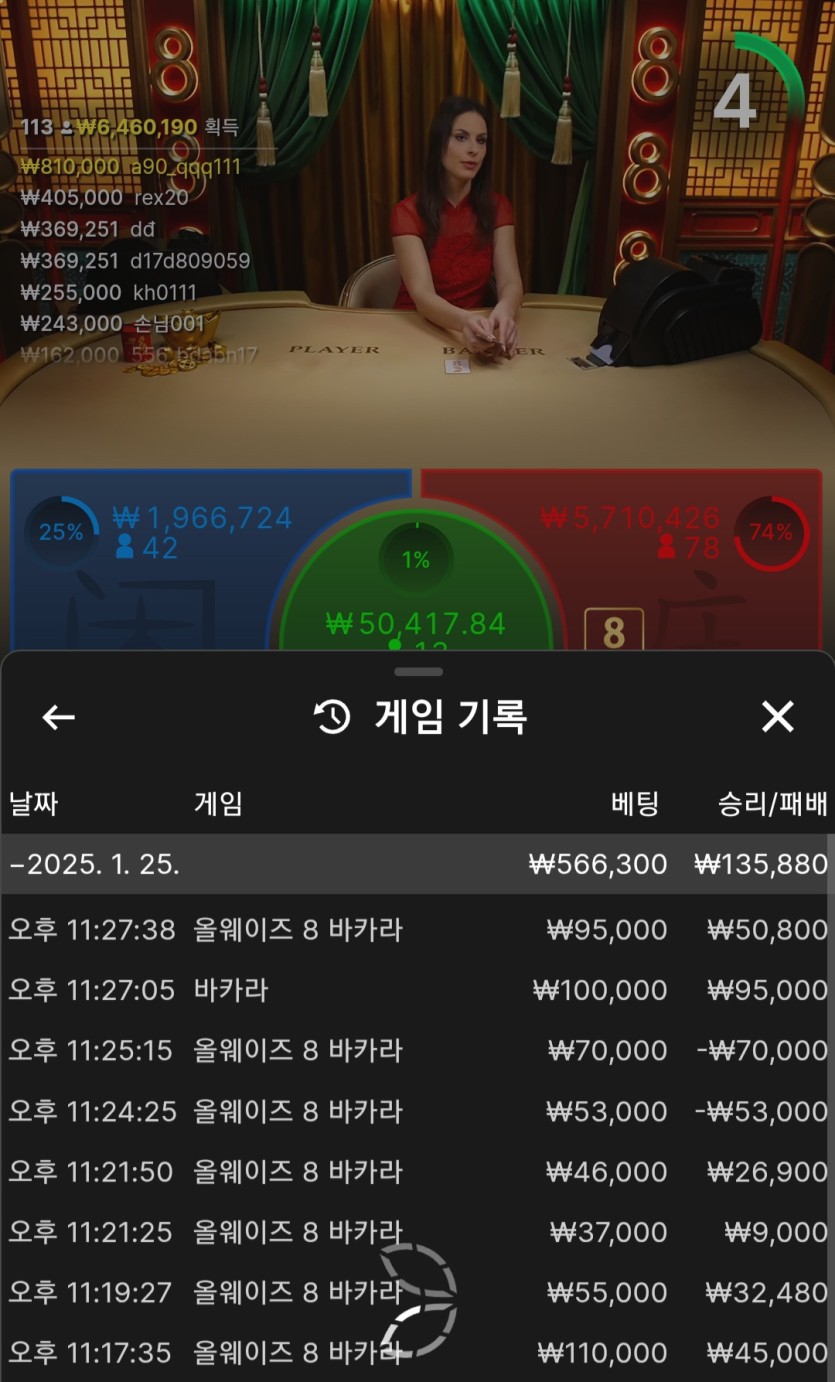Open the 오후 11:21:50 game record
Image resolution: width=835 pixels, height=1382 pixels.
[417, 1171]
